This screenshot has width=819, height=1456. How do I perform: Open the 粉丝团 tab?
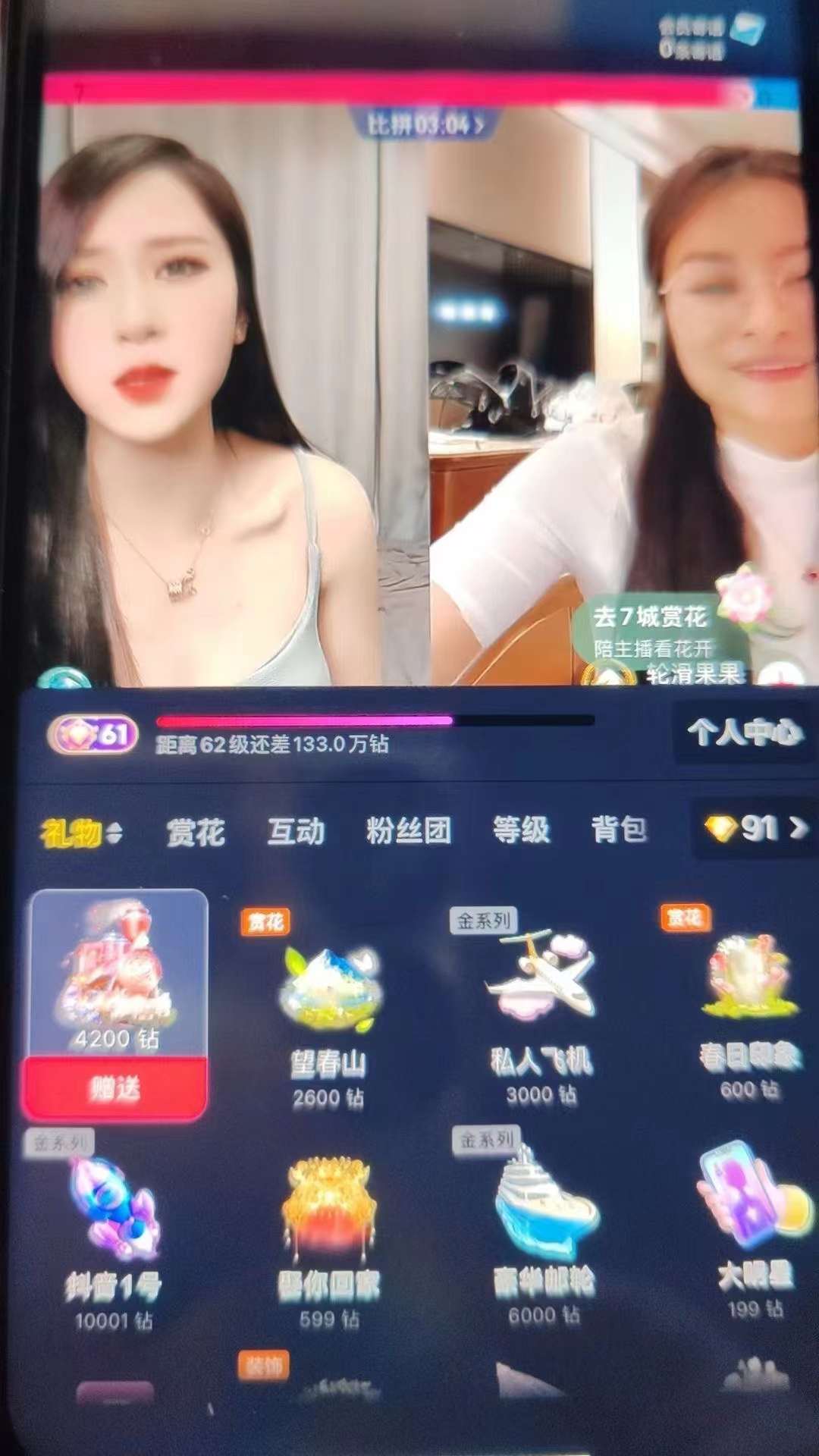pos(409,830)
